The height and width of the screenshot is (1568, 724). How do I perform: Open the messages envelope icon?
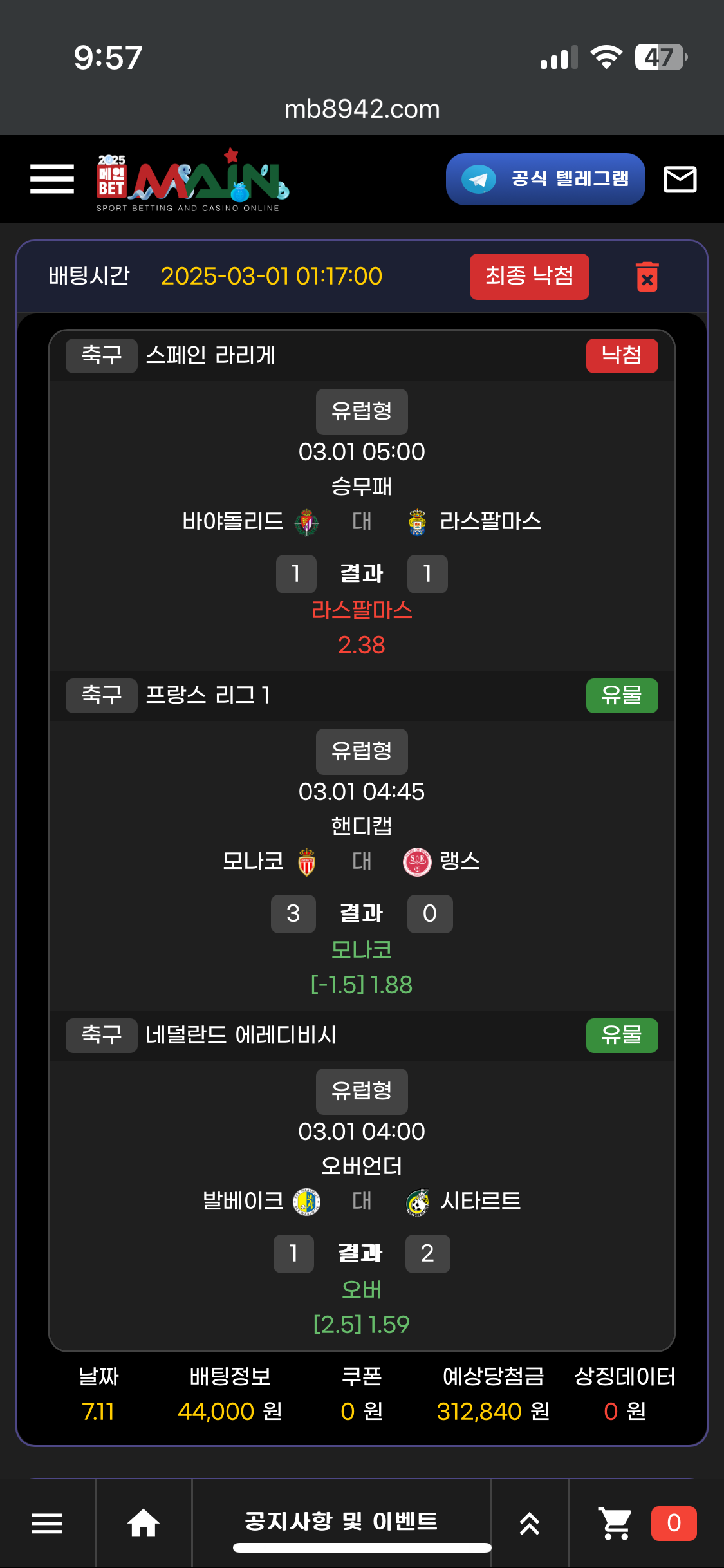680,179
